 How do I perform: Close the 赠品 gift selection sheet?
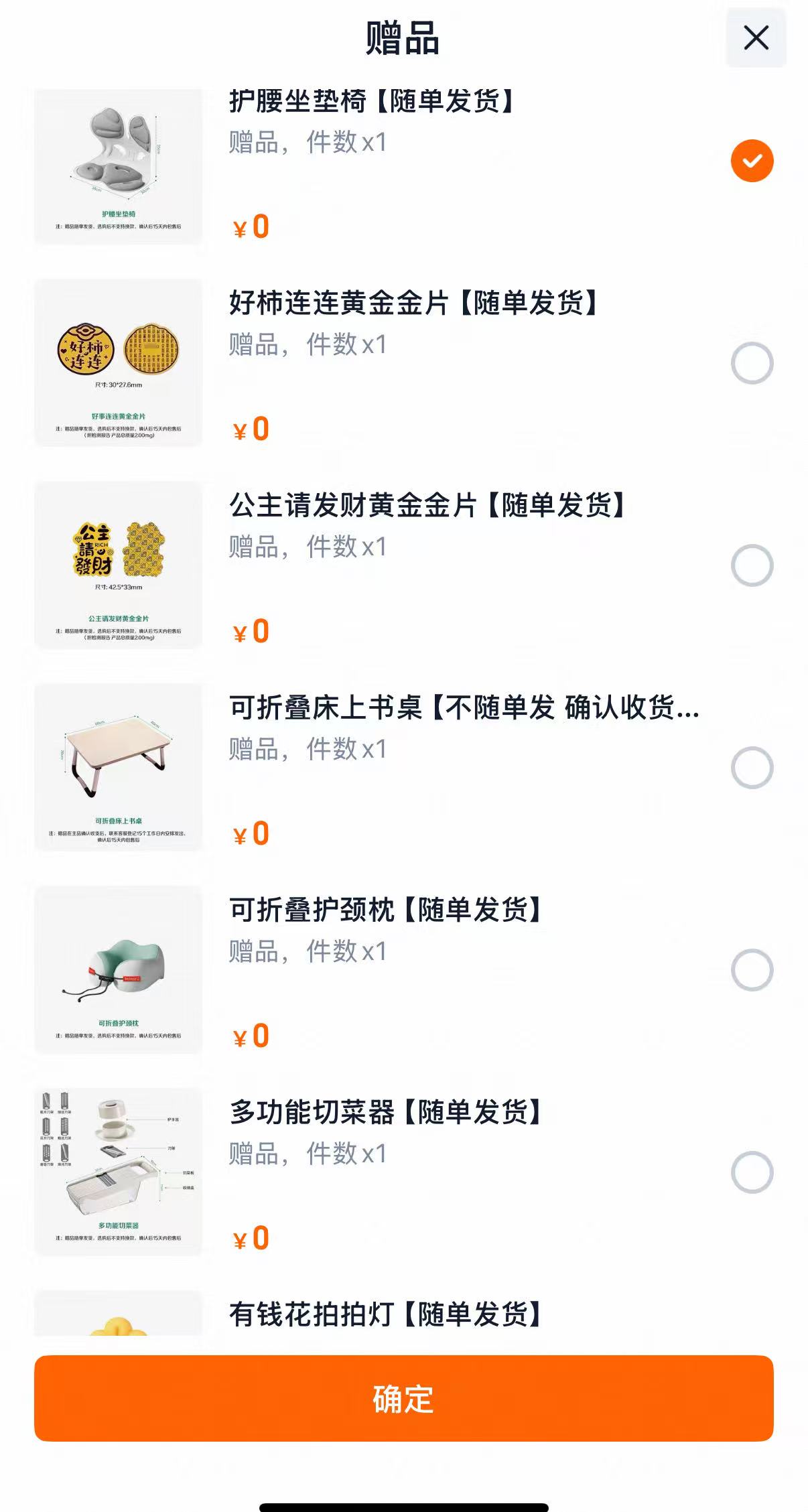[756, 38]
